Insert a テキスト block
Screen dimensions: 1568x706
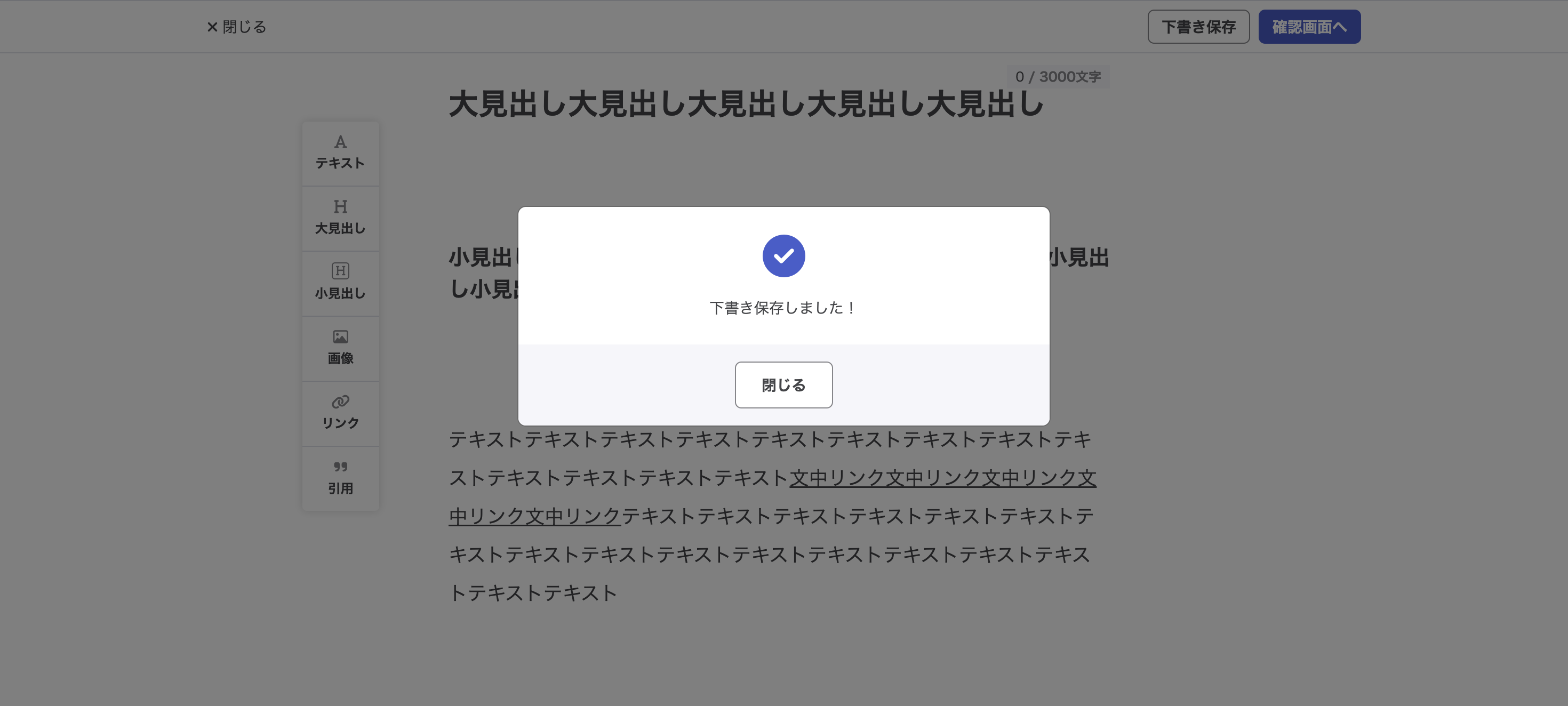pos(340,153)
